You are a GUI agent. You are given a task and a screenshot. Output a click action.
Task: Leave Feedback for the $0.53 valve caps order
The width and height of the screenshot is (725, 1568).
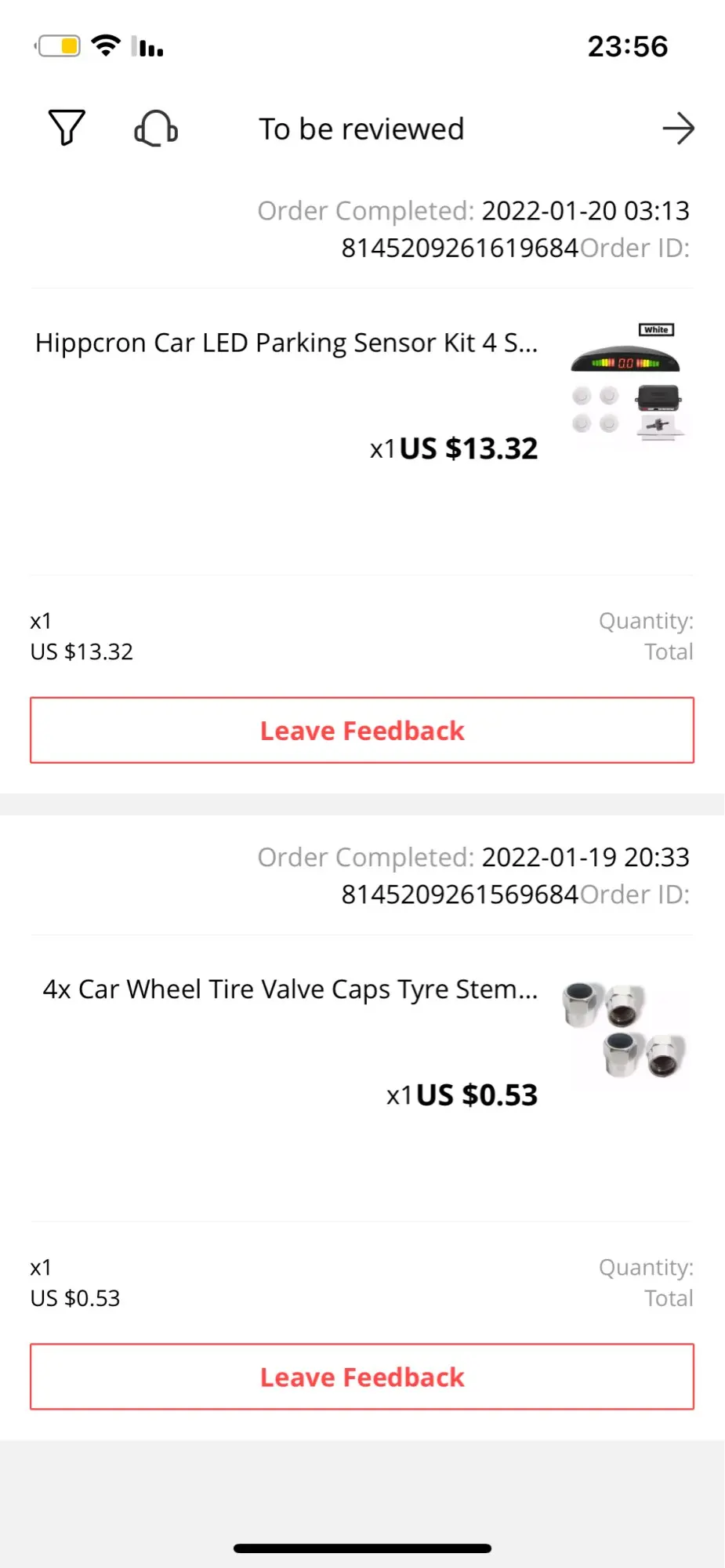[362, 1377]
